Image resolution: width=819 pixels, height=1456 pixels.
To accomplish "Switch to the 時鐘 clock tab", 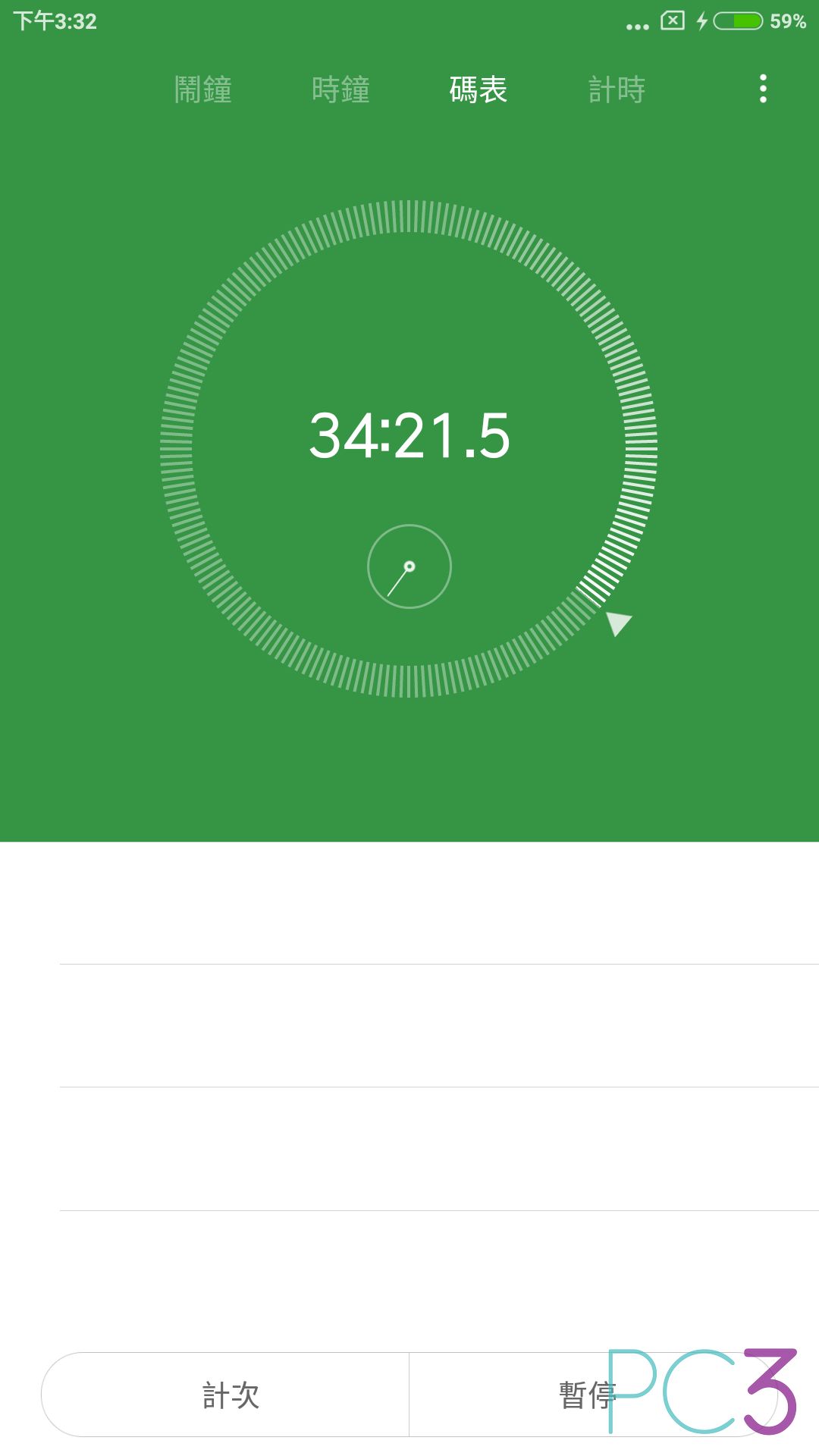I will 340,89.
